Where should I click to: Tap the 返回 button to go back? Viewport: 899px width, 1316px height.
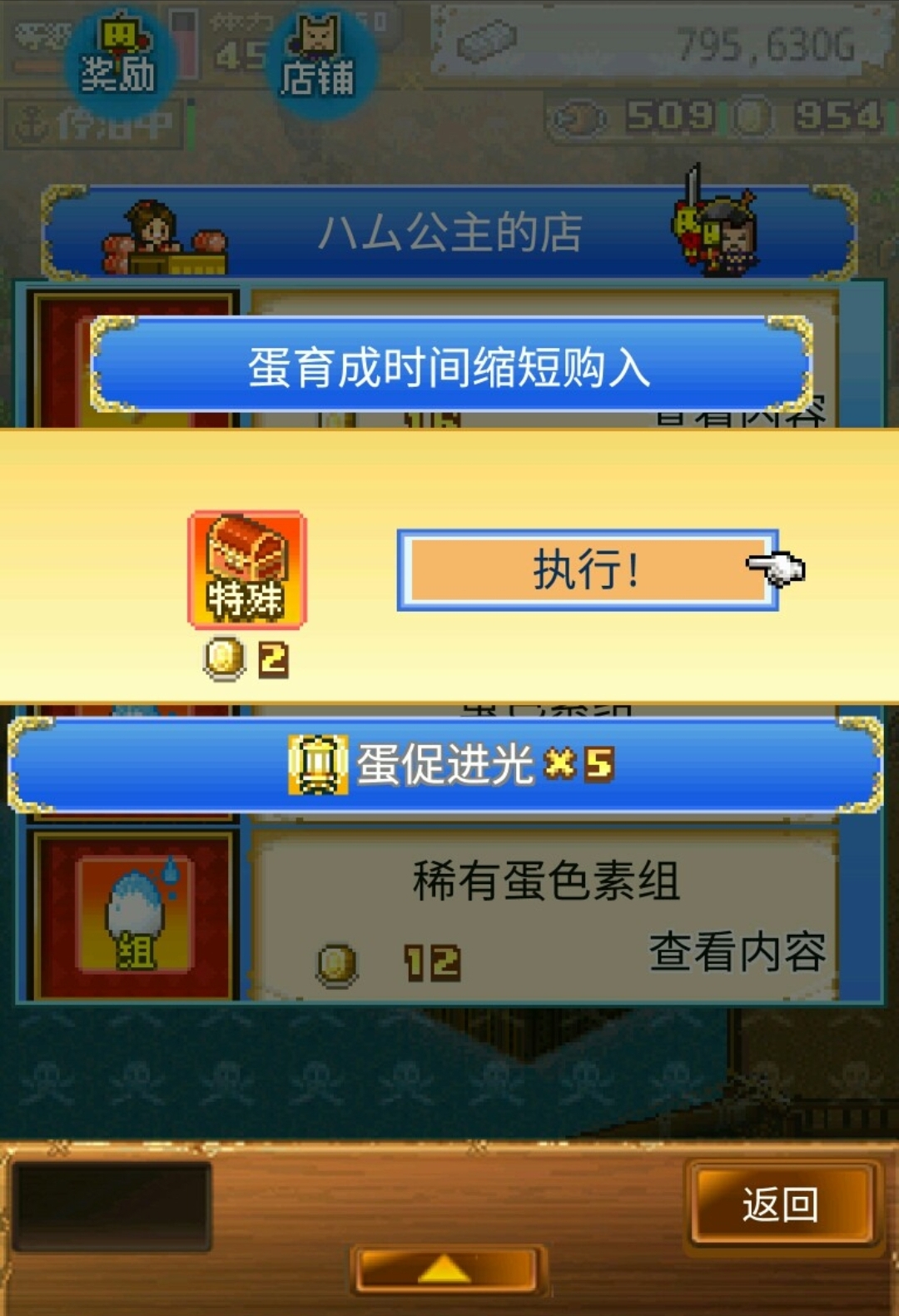[781, 1204]
